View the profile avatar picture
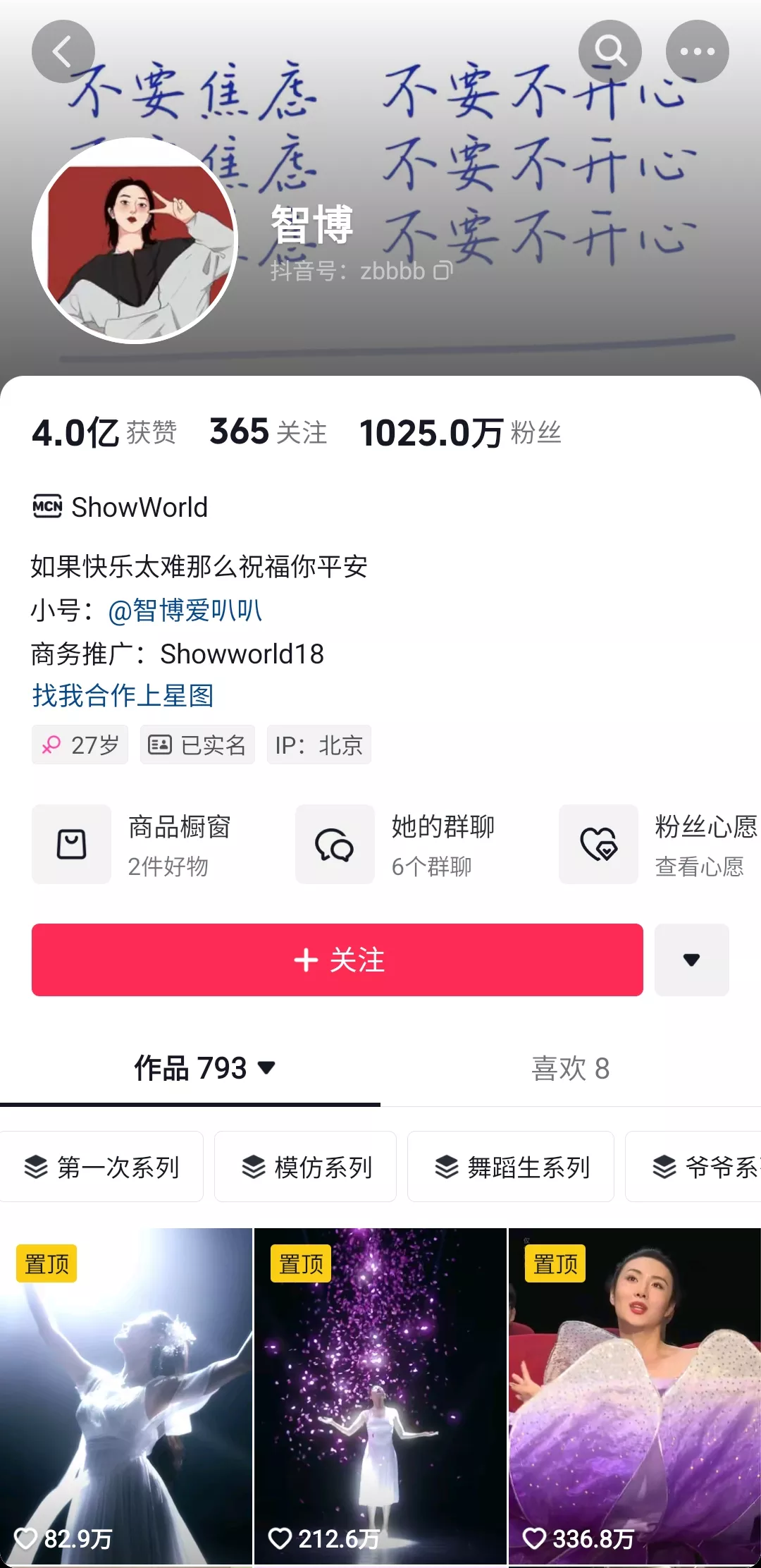761x1568 pixels. click(135, 240)
